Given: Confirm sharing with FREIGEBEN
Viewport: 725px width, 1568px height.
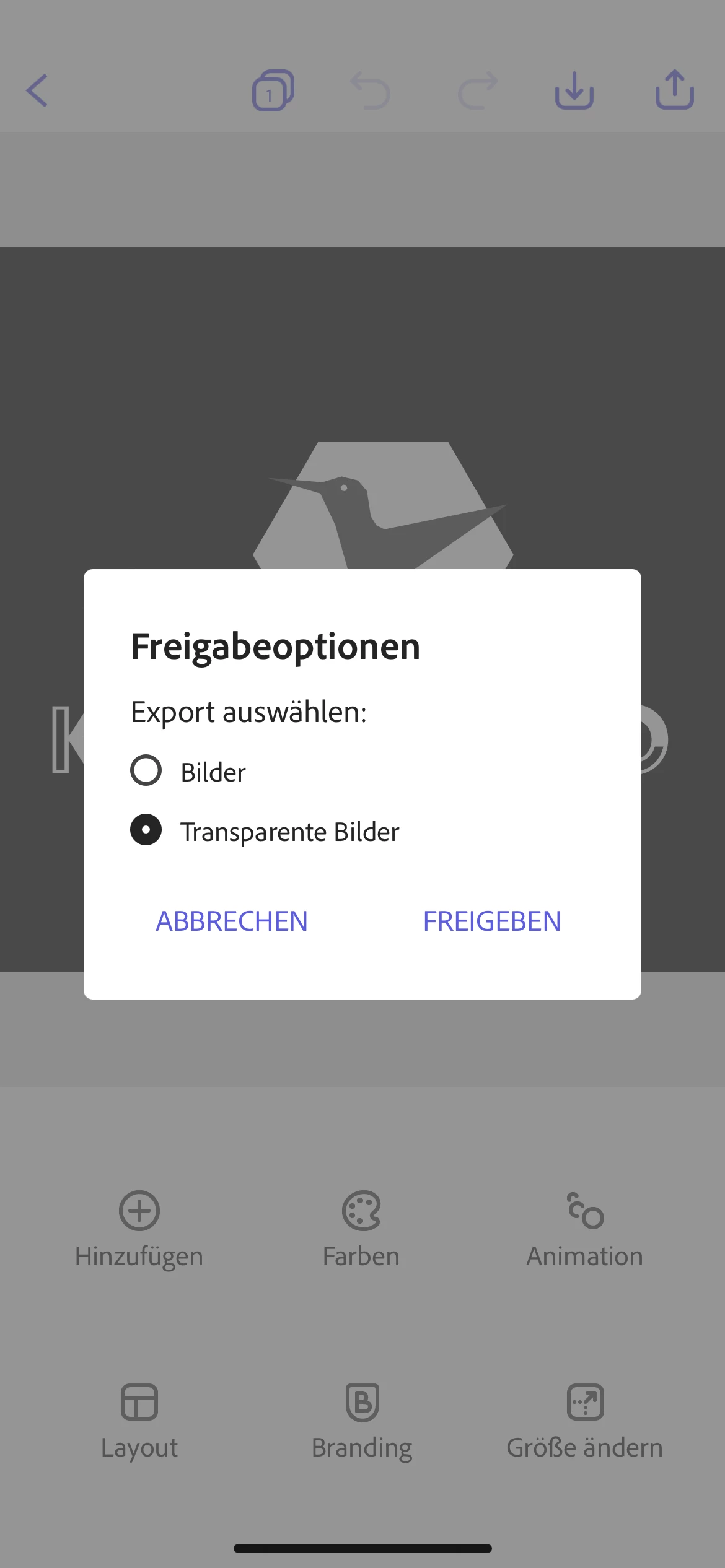Looking at the screenshot, I should [x=492, y=921].
